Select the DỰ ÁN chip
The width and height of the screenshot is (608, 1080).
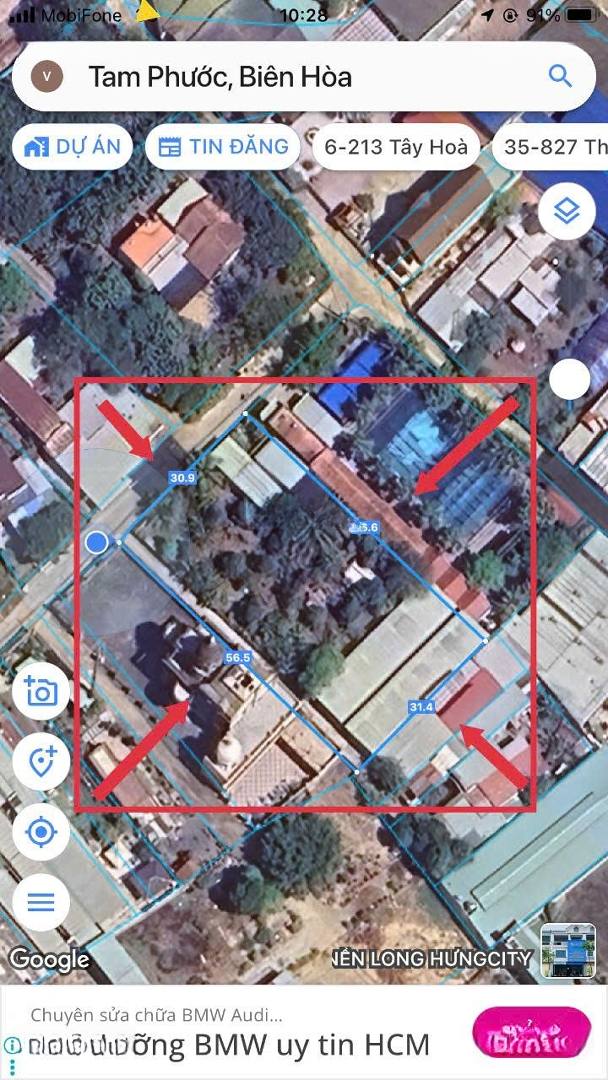[x=73, y=147]
